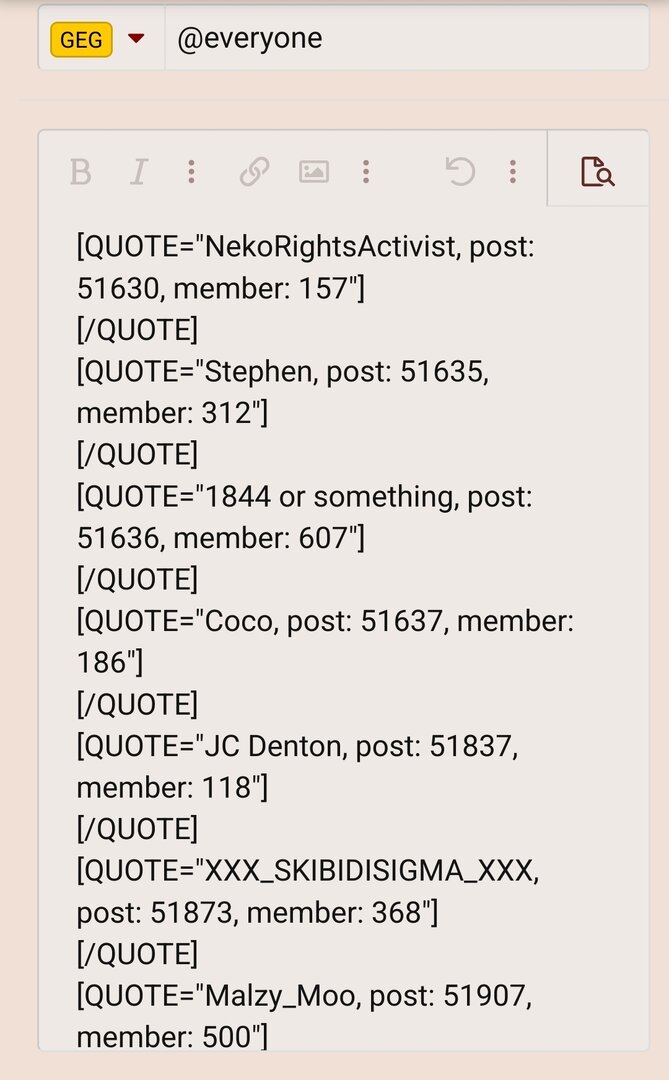Screen dimensions: 669x1080
Task: Undo the last edit
Action: pyautogui.click(x=460, y=172)
